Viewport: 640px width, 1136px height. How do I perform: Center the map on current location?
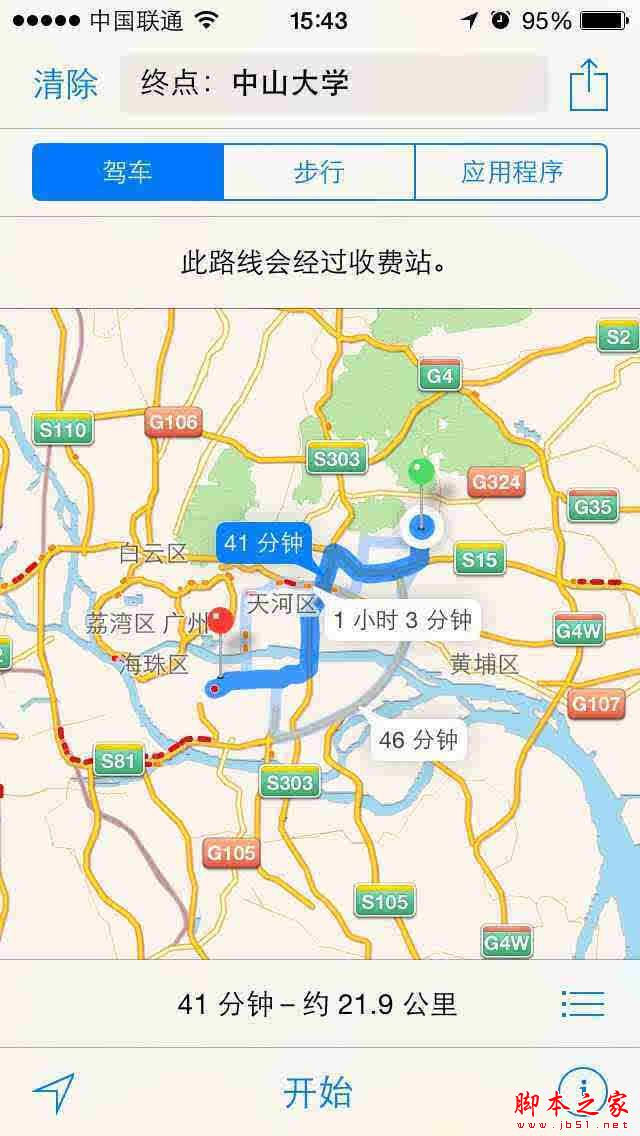[x=53, y=1093]
